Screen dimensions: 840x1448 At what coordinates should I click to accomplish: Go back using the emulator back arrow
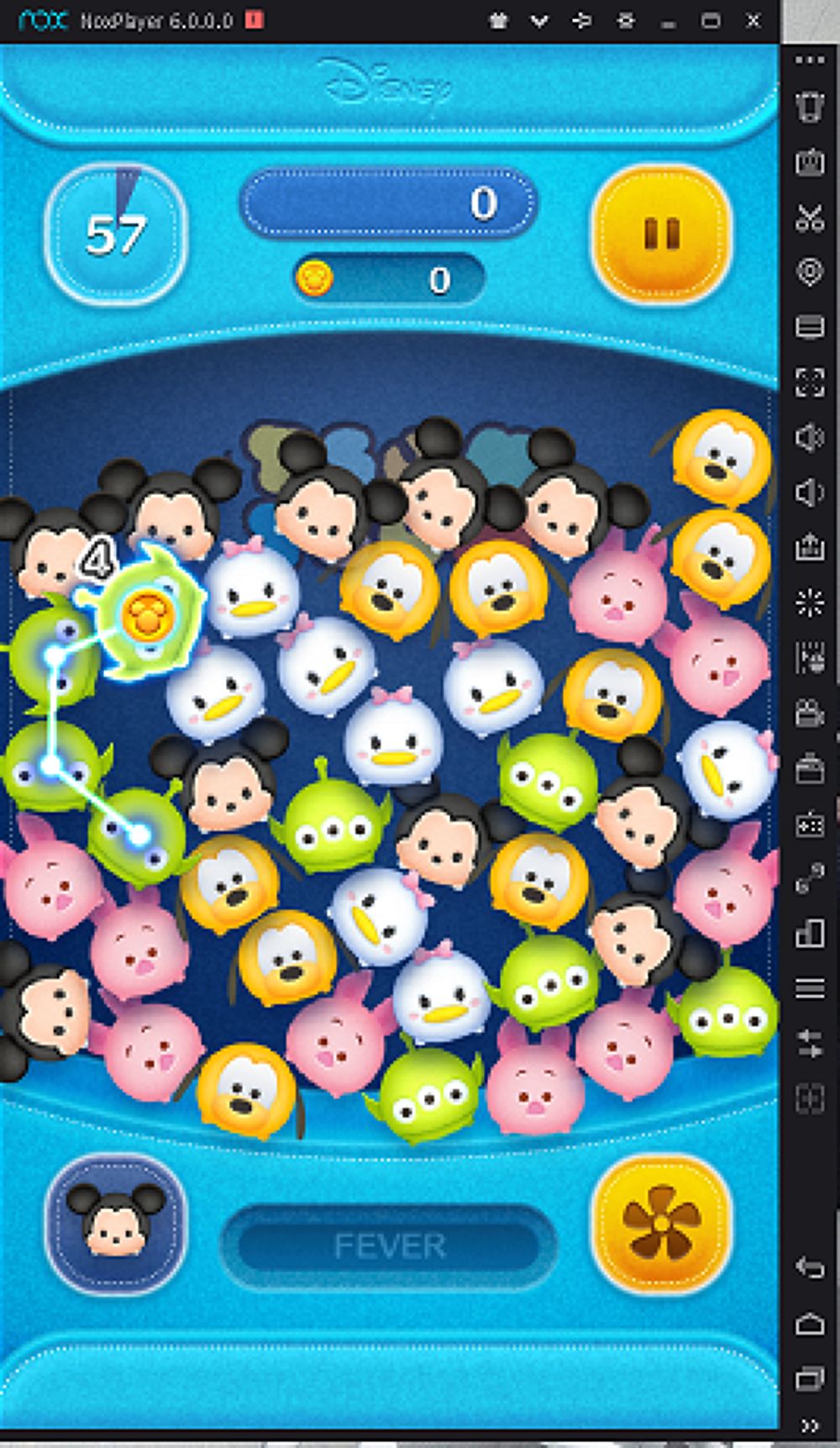point(810,1267)
